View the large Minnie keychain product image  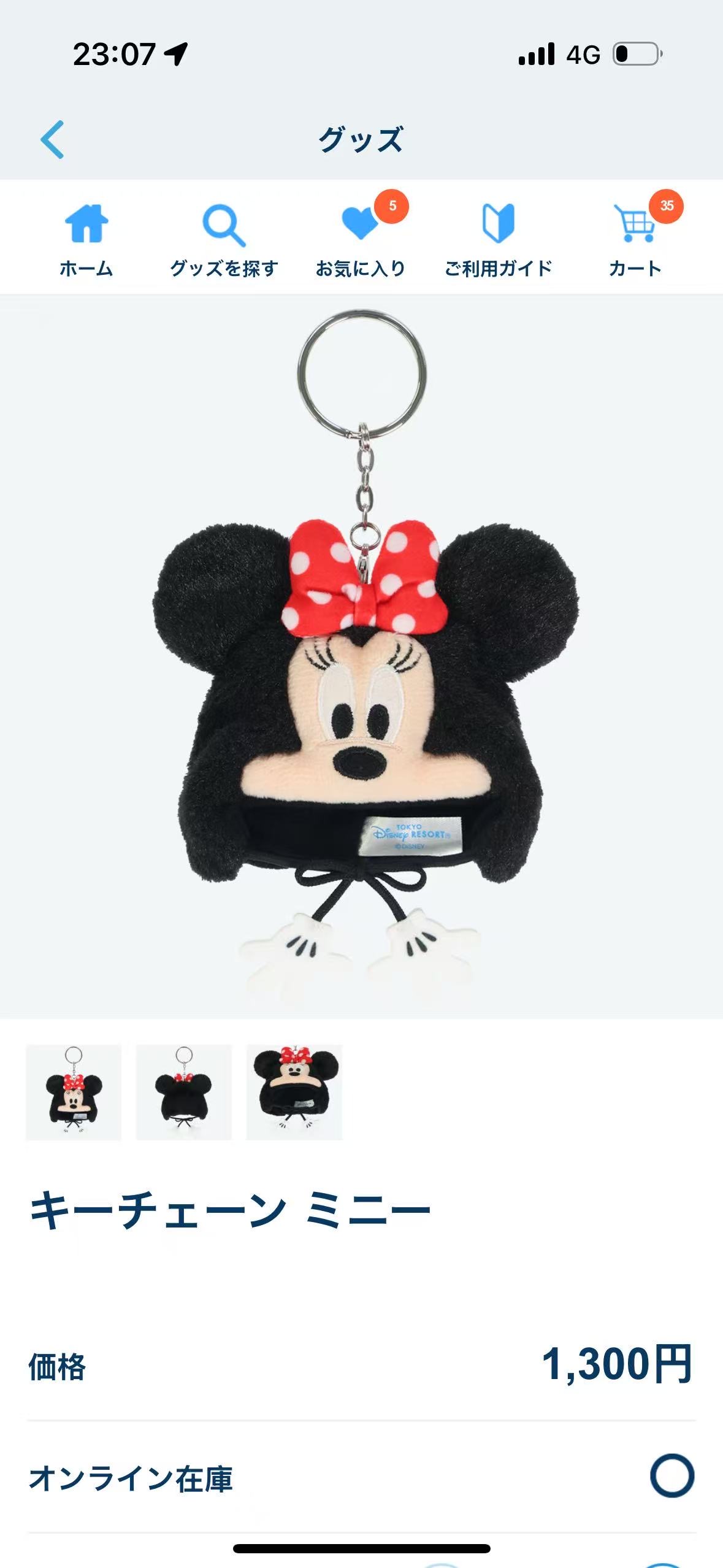coord(362,656)
